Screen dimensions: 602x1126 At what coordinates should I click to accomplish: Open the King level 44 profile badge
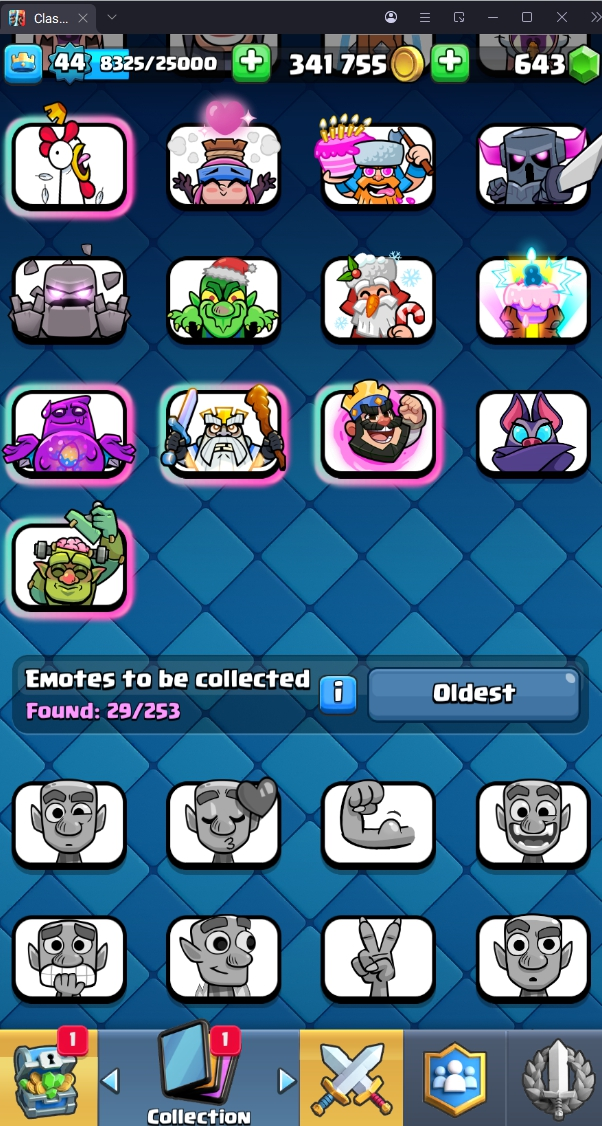[69, 63]
